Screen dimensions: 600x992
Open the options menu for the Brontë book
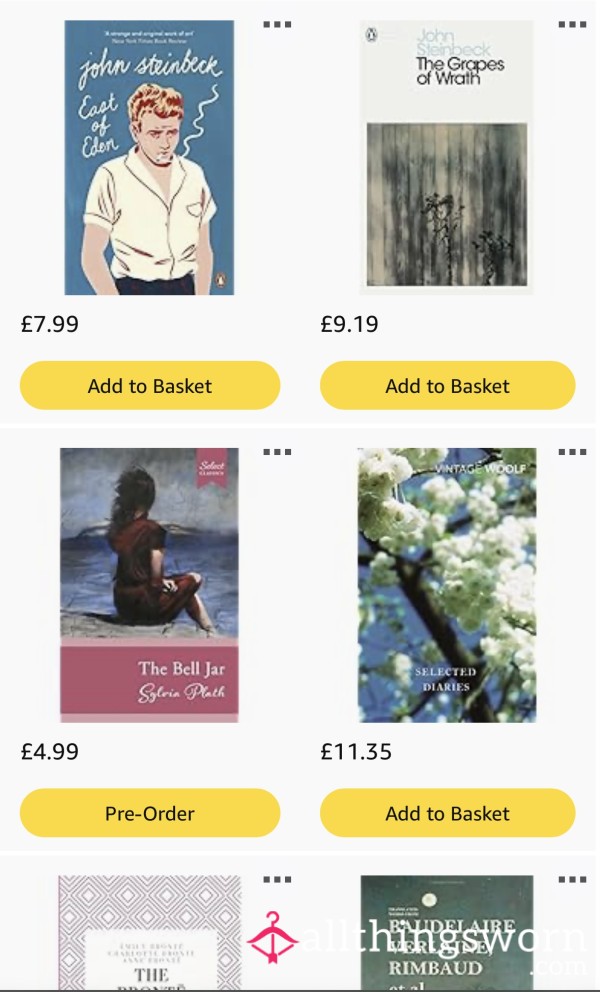(277, 880)
